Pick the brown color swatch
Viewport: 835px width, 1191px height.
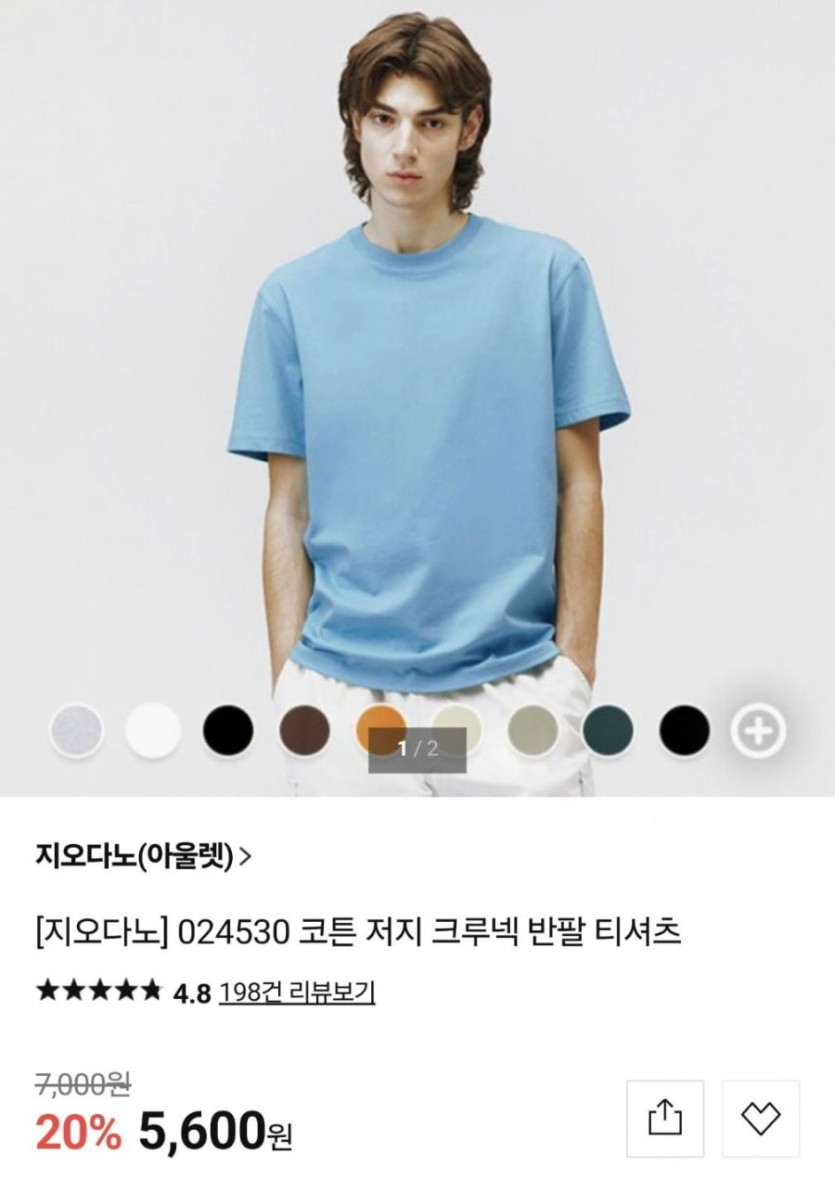(x=305, y=731)
